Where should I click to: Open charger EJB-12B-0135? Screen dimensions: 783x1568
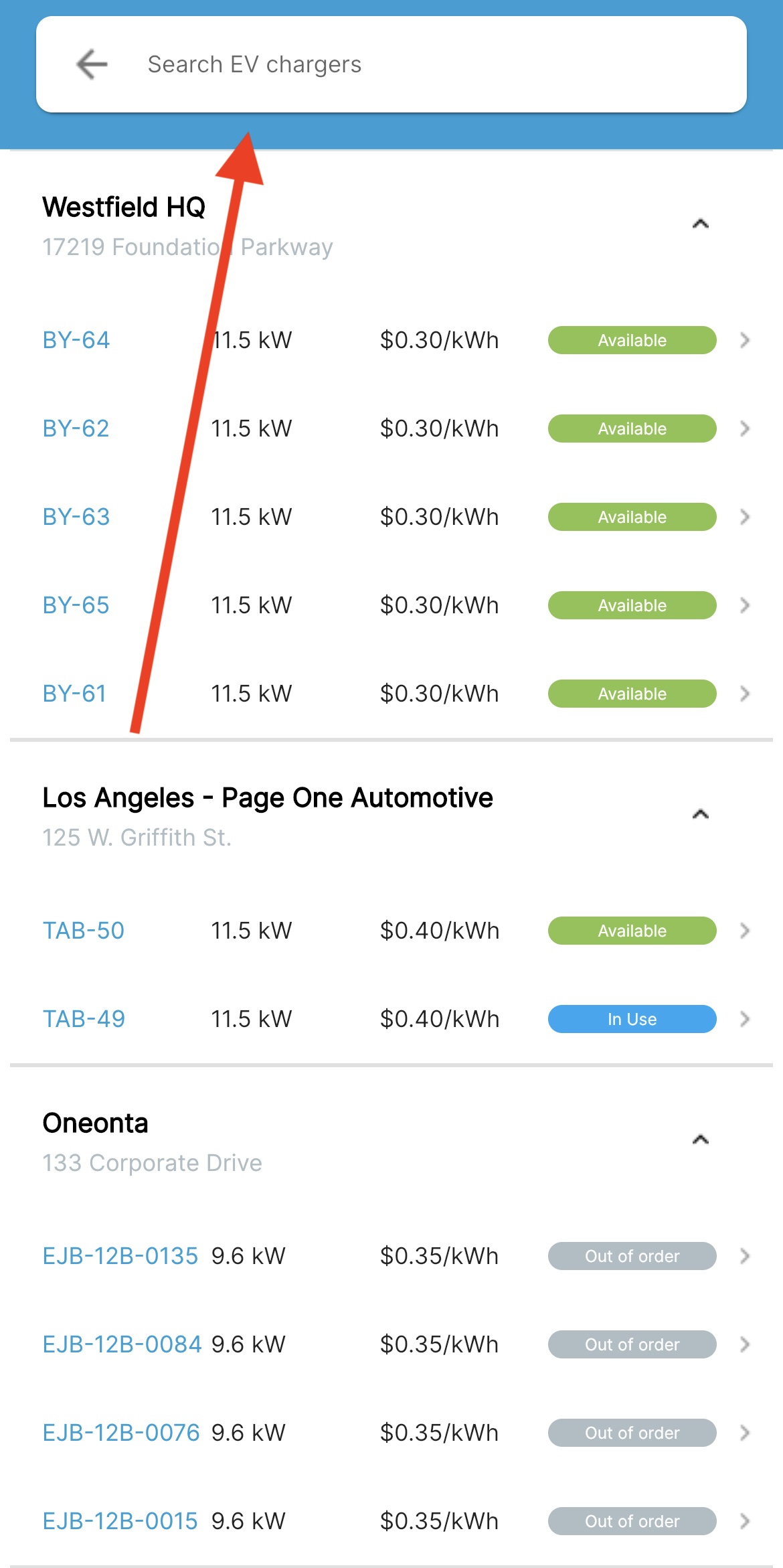coord(391,1256)
